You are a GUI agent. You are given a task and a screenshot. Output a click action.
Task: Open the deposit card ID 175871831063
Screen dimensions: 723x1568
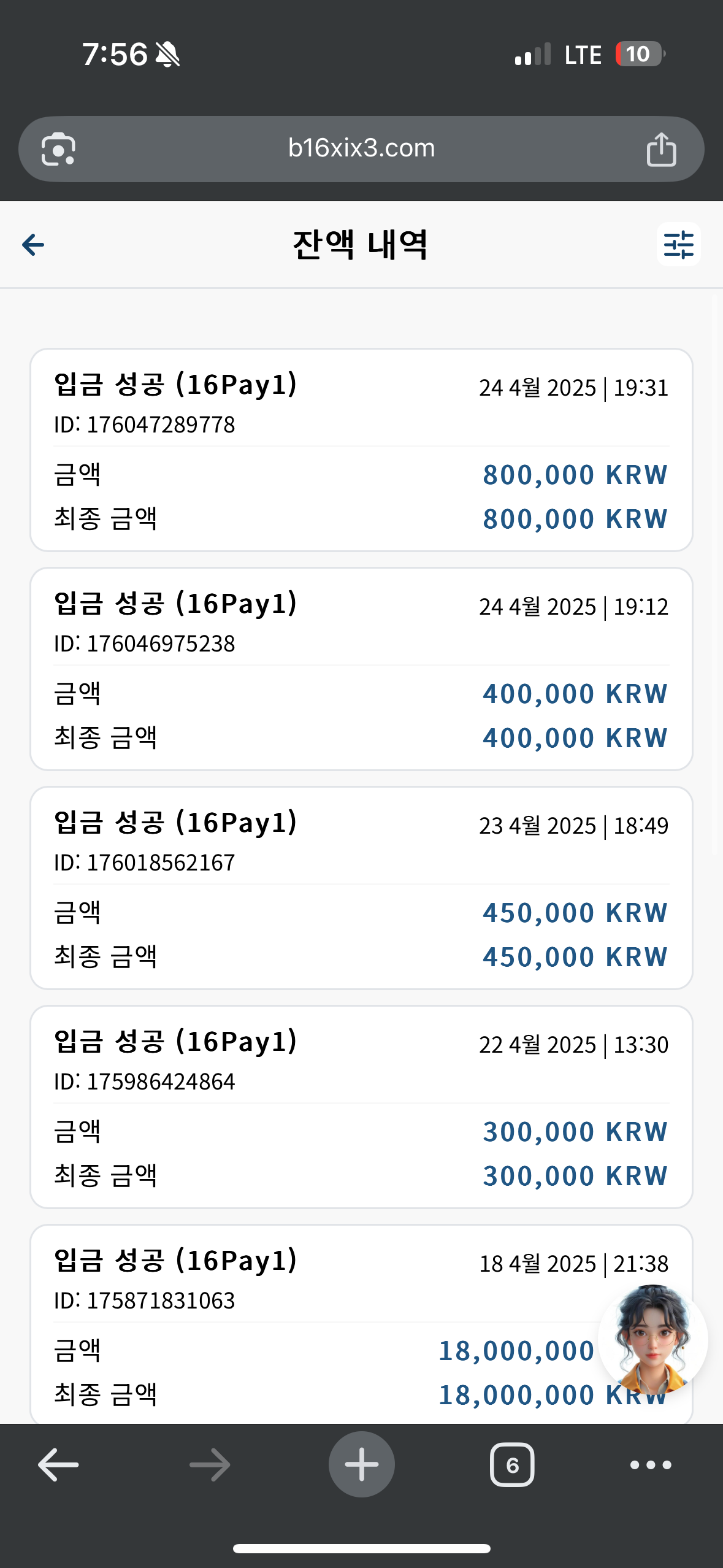point(361,1324)
